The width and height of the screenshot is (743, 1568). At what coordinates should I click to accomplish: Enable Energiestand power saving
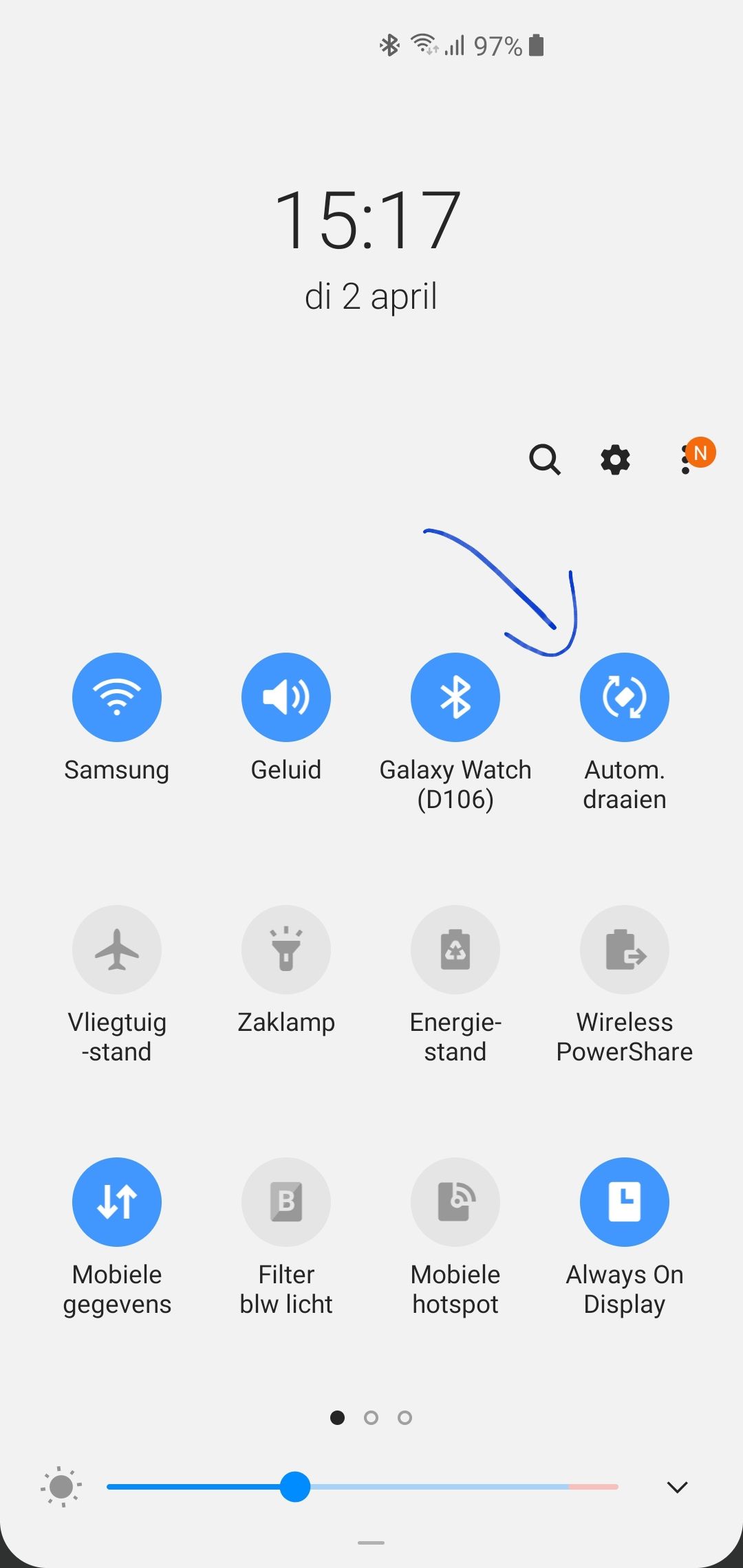tap(455, 950)
